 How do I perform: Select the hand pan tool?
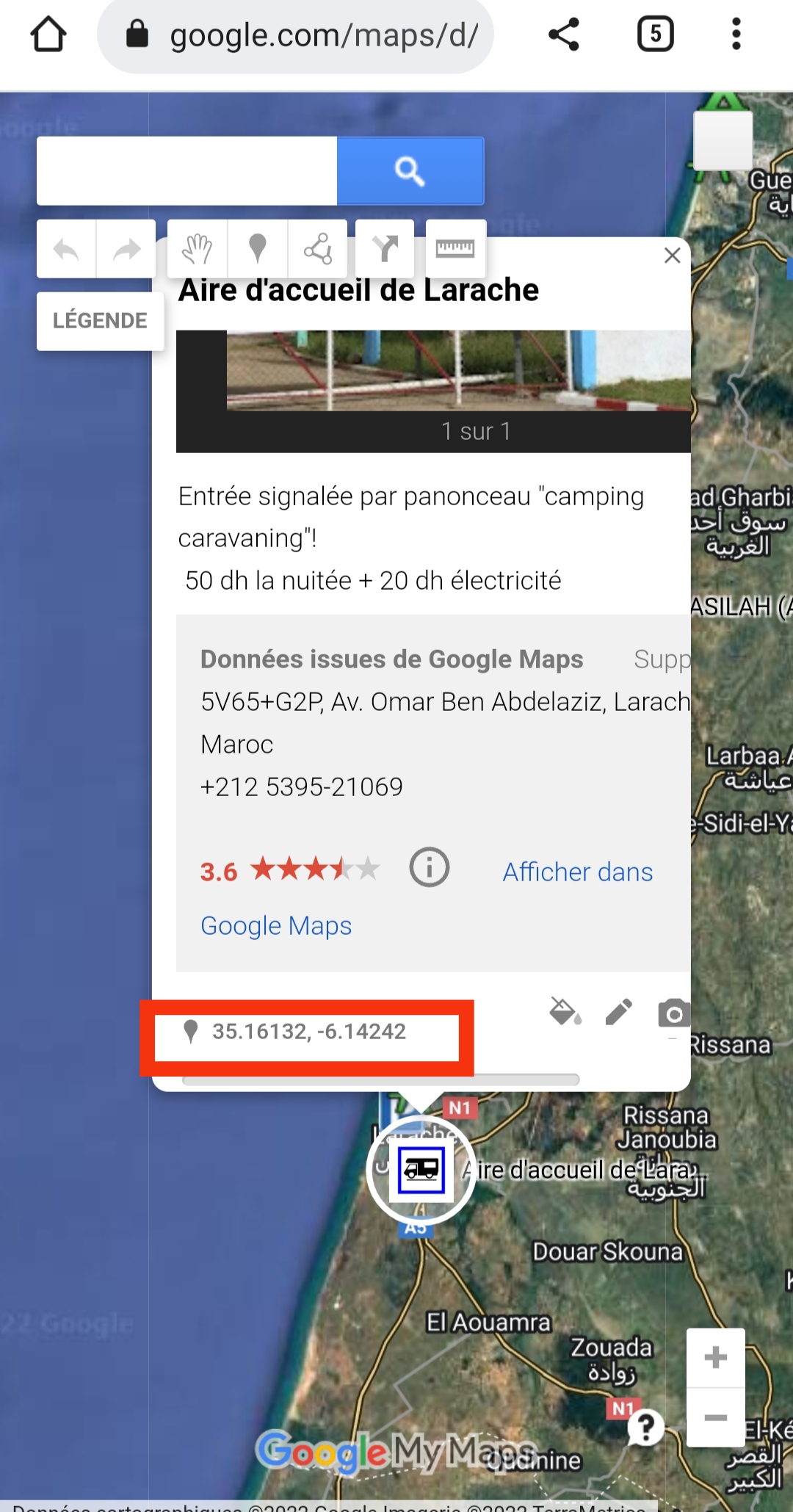pyautogui.click(x=197, y=250)
